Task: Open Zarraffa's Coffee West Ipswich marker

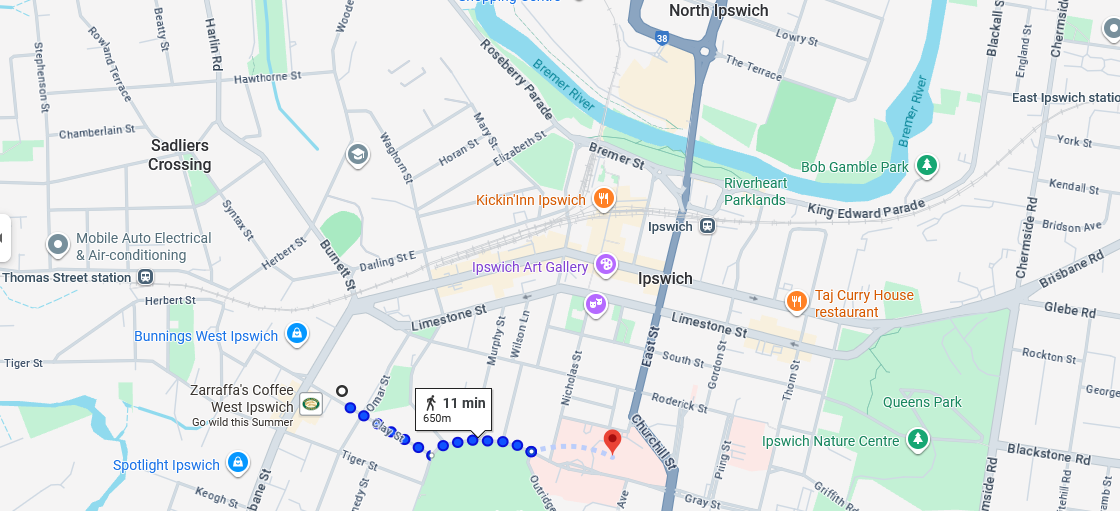Action: point(311,404)
